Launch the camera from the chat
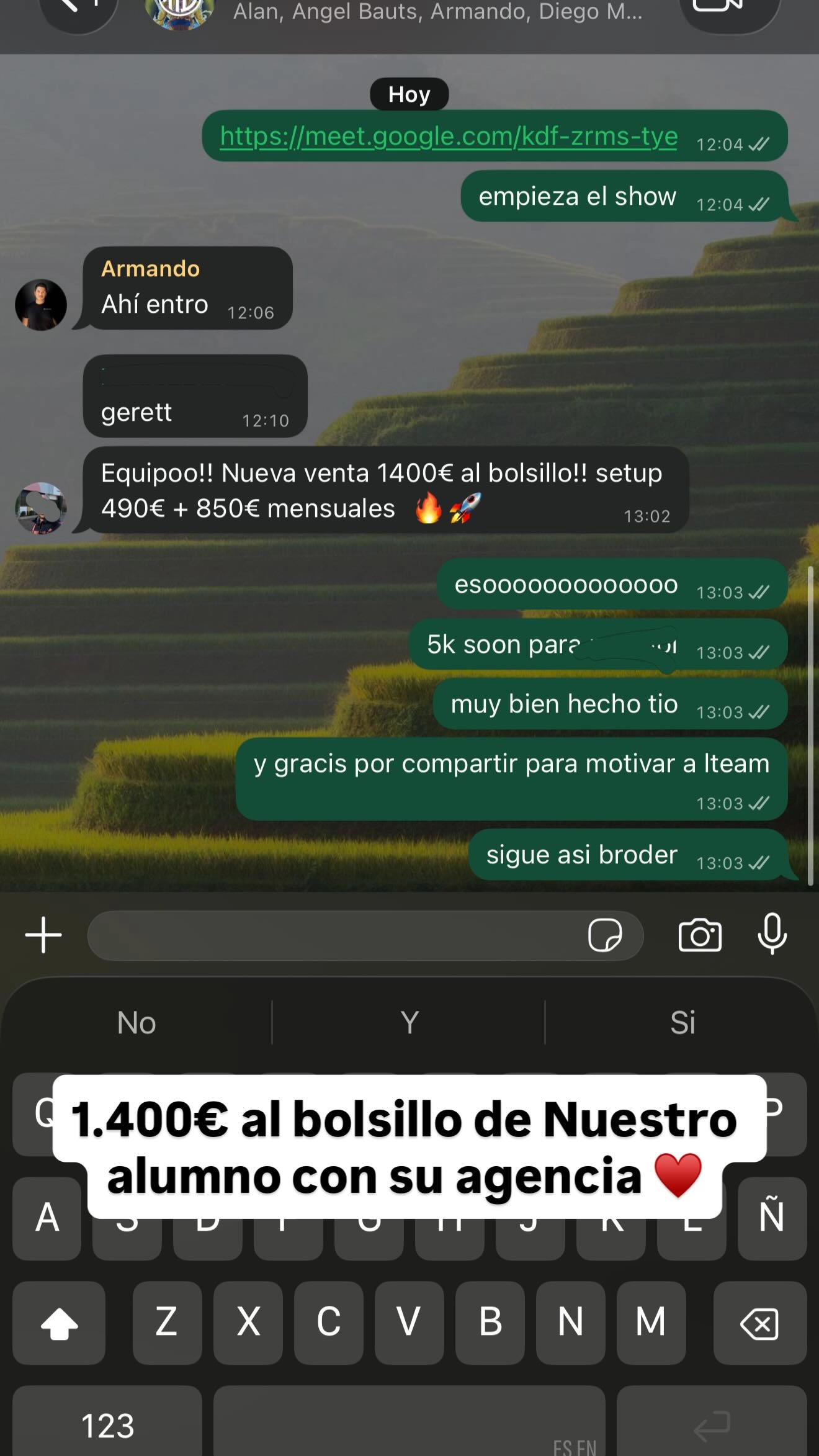Image resolution: width=819 pixels, height=1456 pixels. click(x=700, y=935)
